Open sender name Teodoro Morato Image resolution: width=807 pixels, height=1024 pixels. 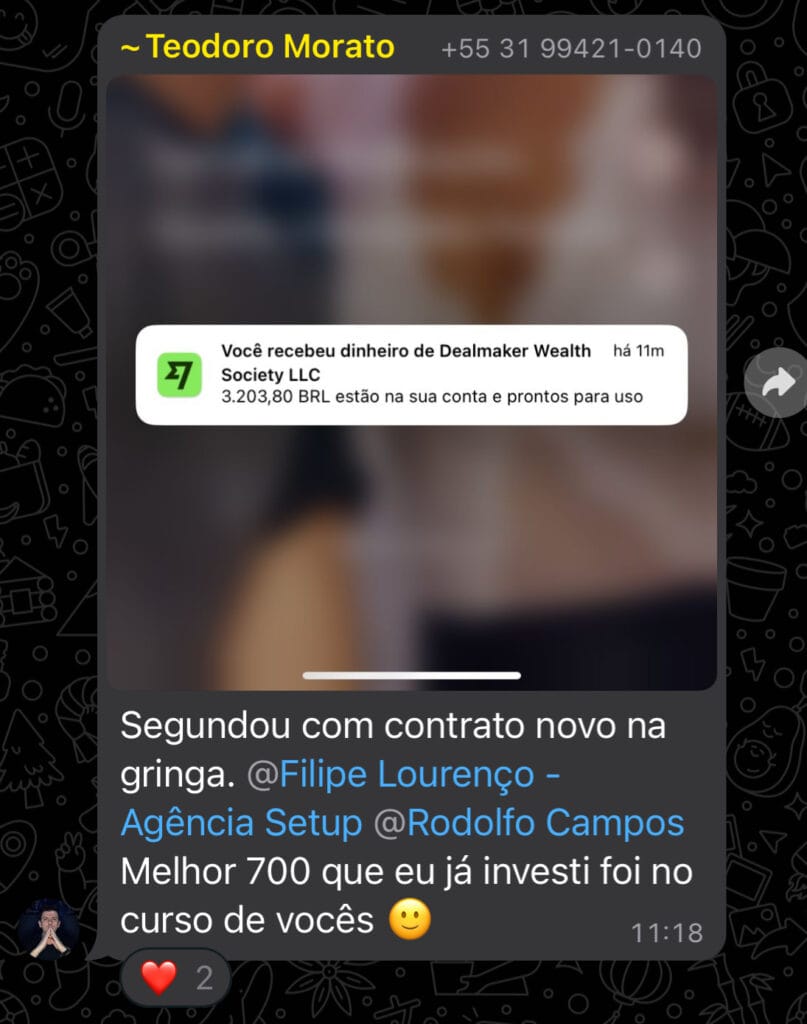pos(258,46)
